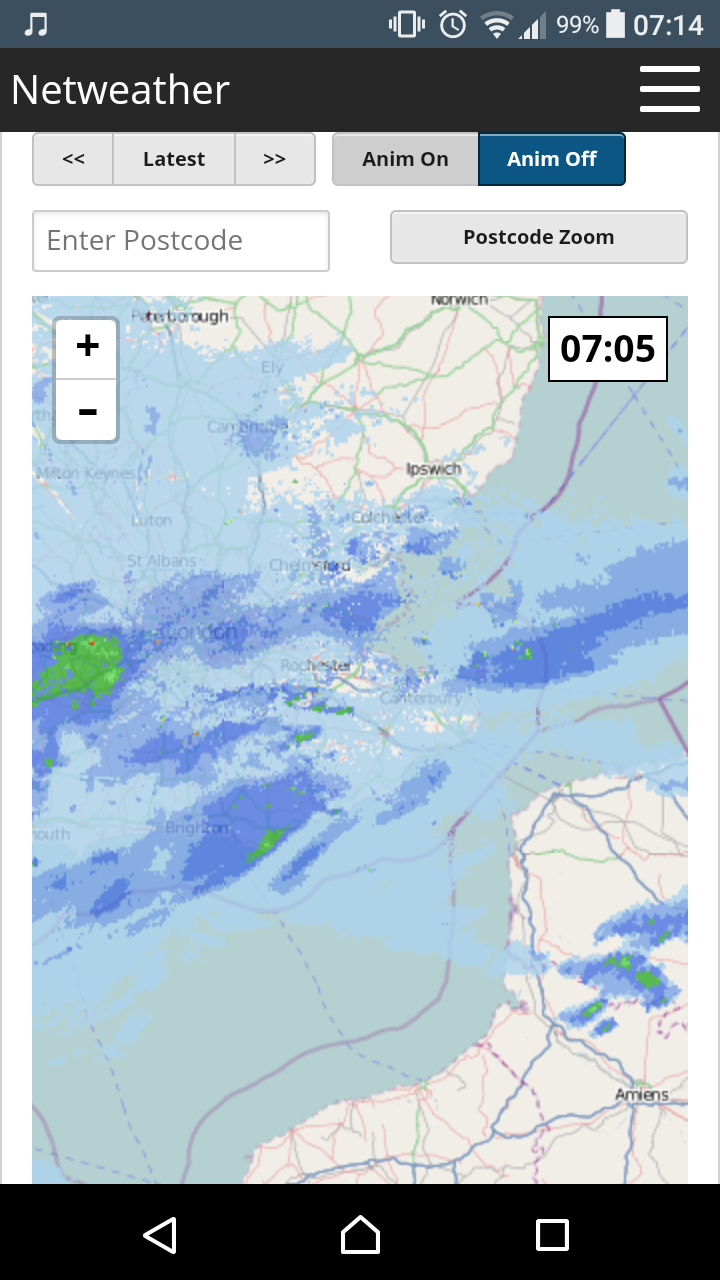Open the hamburger menu
Screen dimensions: 720x1280
point(669,90)
